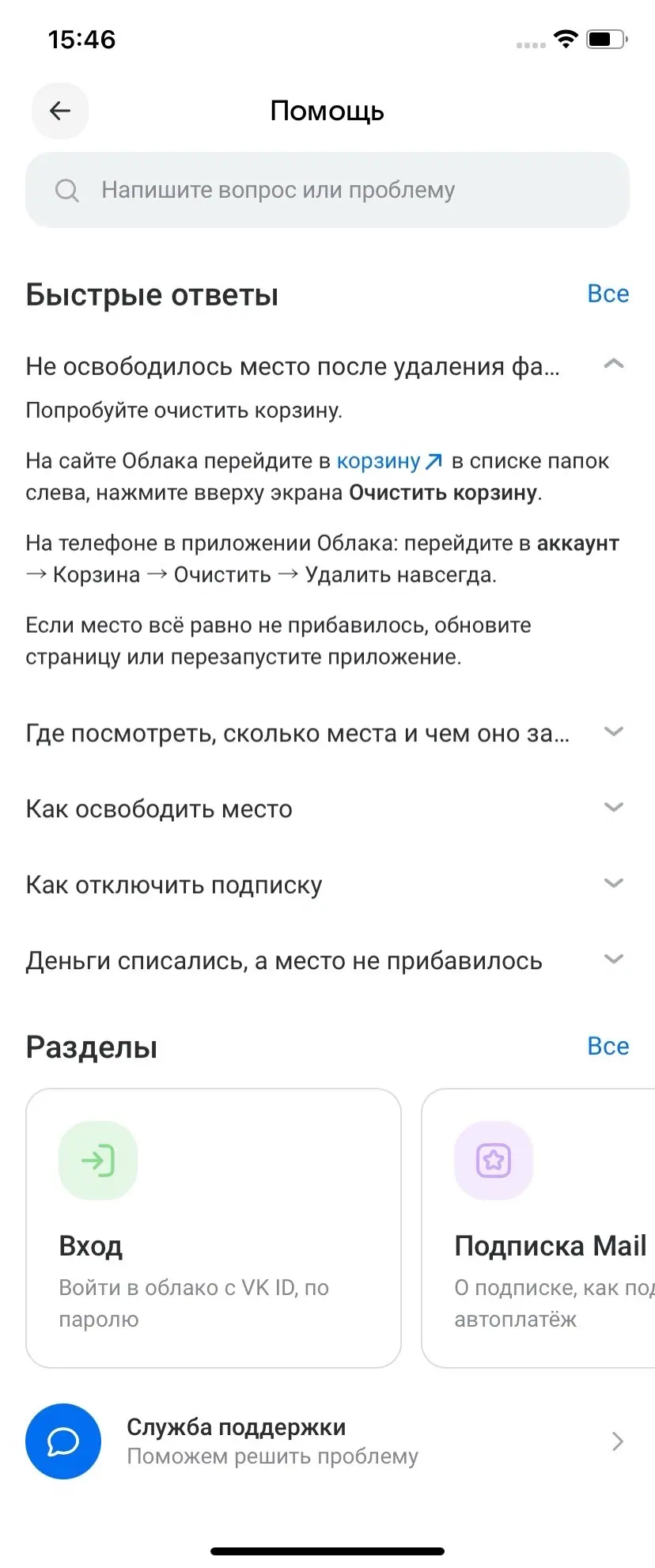Go back from the Помощь screen
Image resolution: width=655 pixels, height=1568 pixels.
[x=60, y=111]
